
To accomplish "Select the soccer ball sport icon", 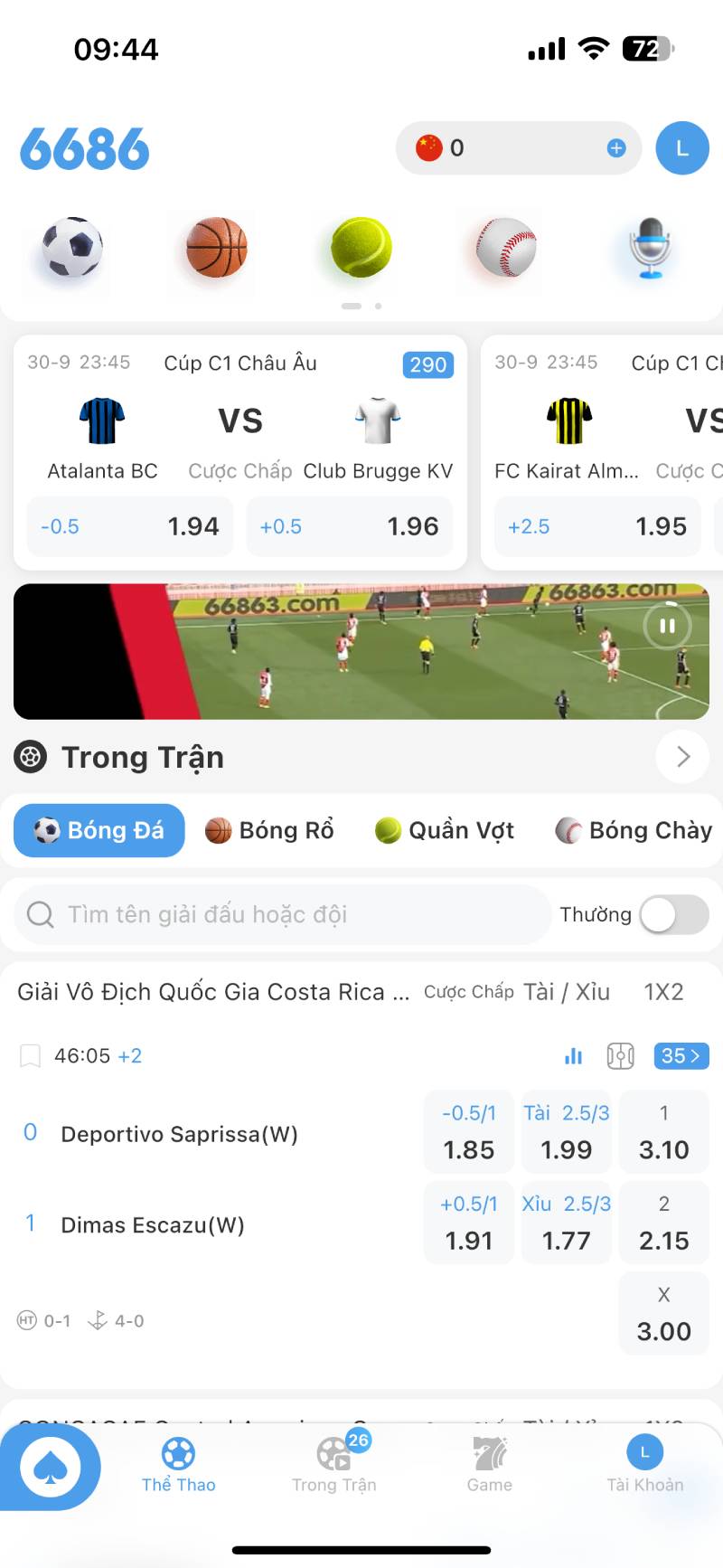I will [72, 248].
